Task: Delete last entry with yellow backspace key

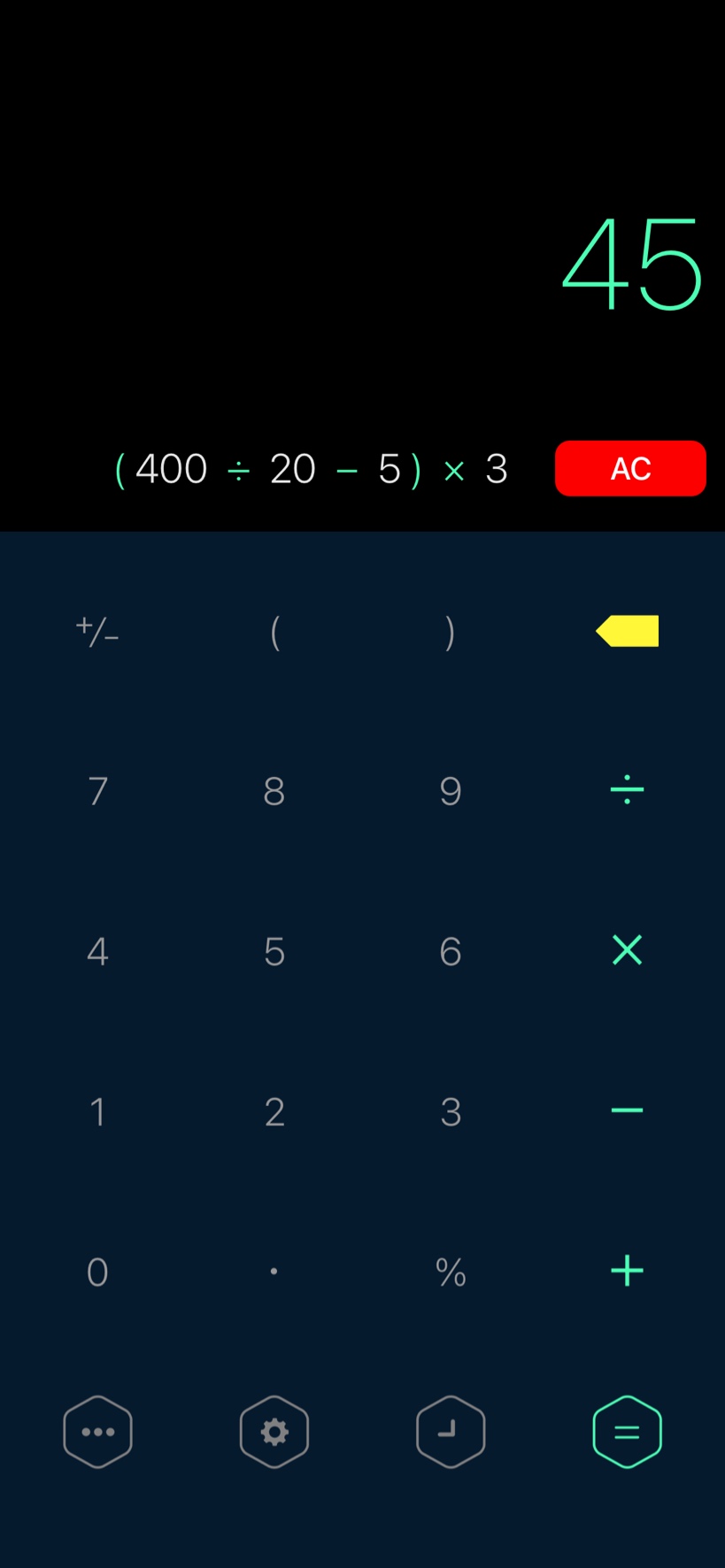Action: 627,631
